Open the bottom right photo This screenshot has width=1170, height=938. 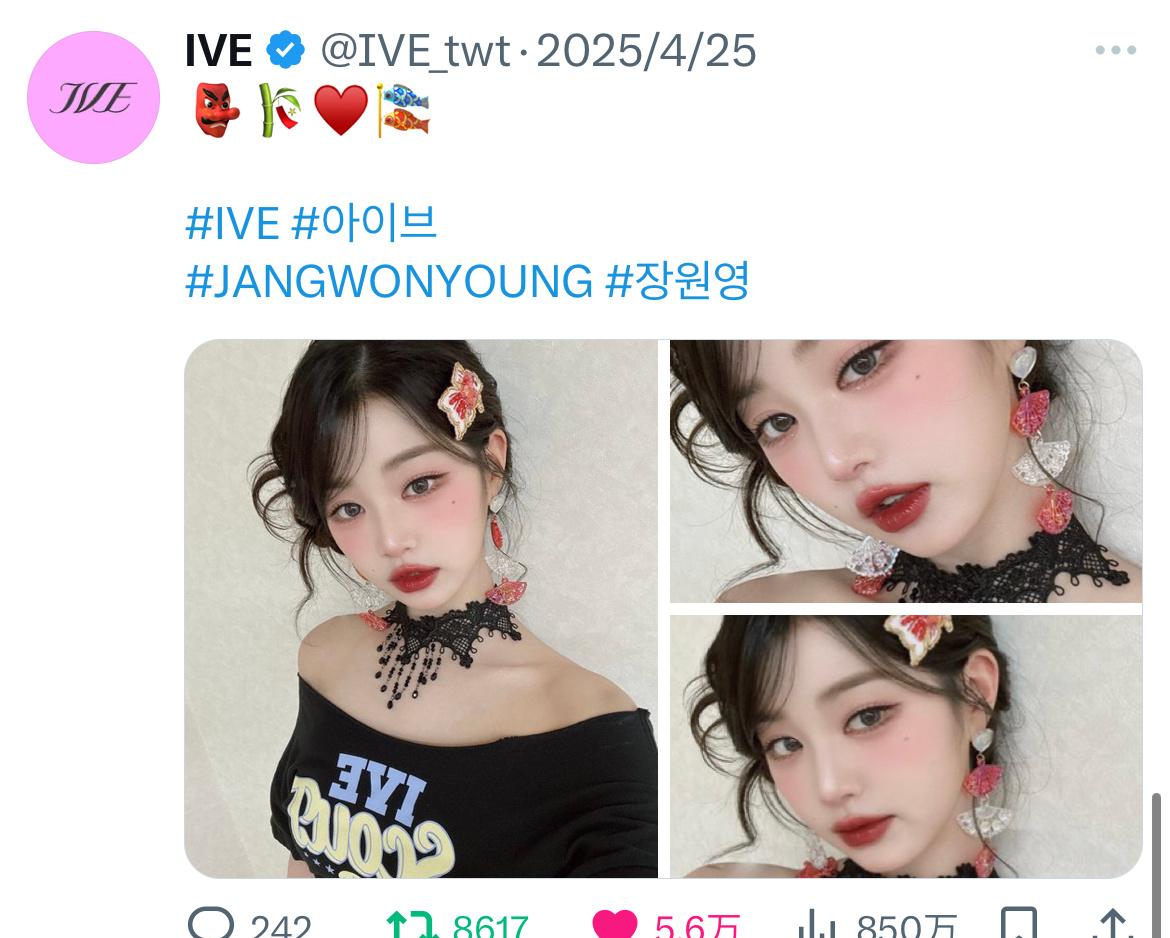905,746
